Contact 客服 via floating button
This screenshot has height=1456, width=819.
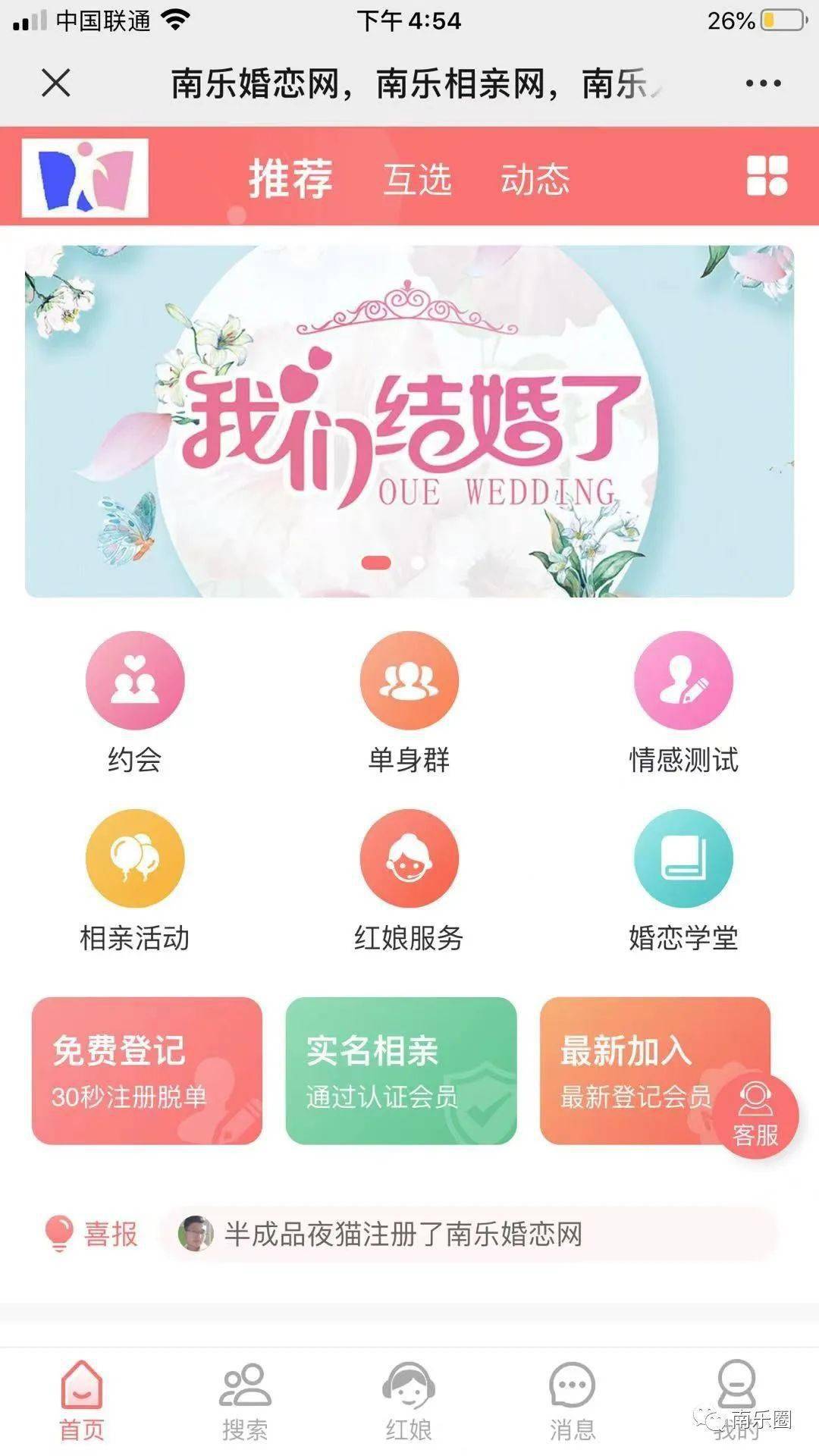(x=755, y=1116)
